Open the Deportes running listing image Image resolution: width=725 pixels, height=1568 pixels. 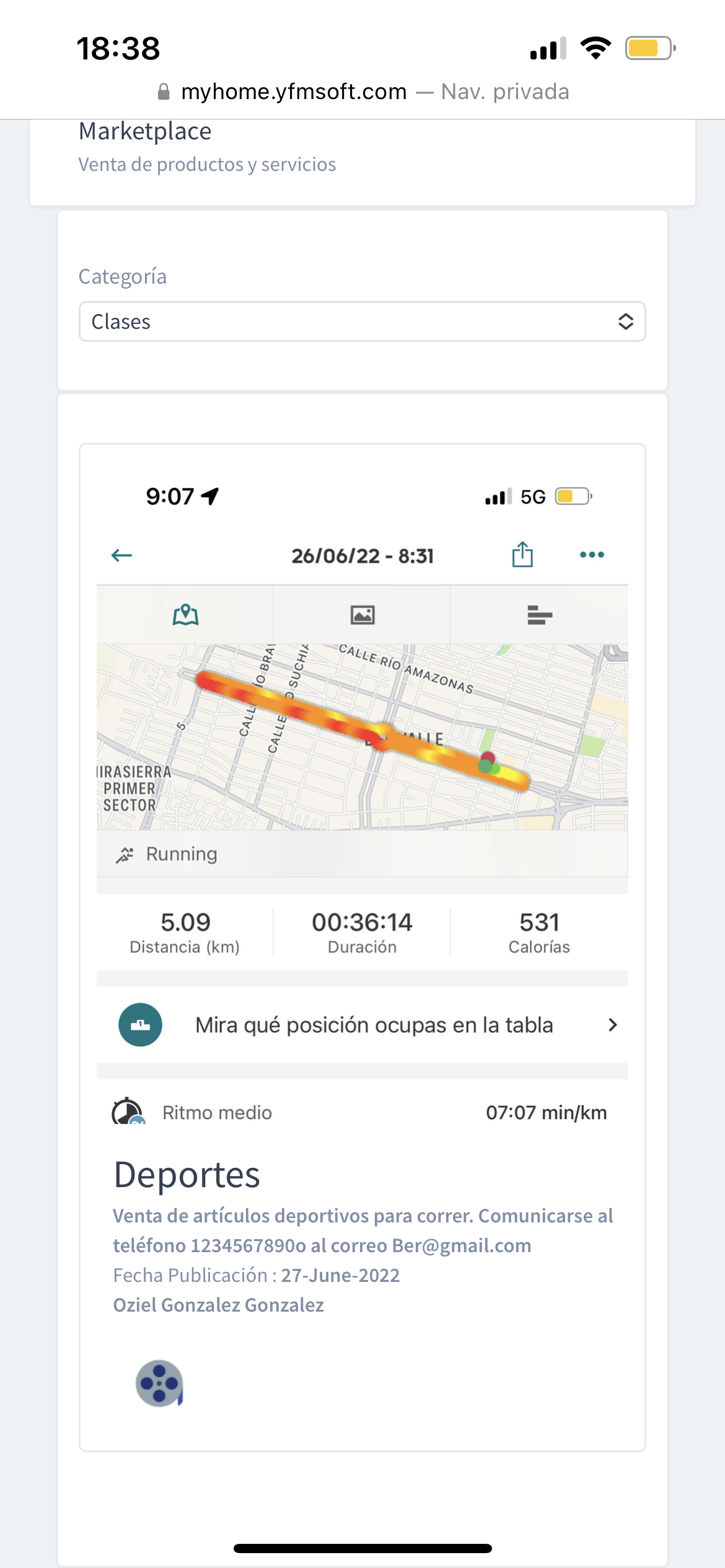362,797
